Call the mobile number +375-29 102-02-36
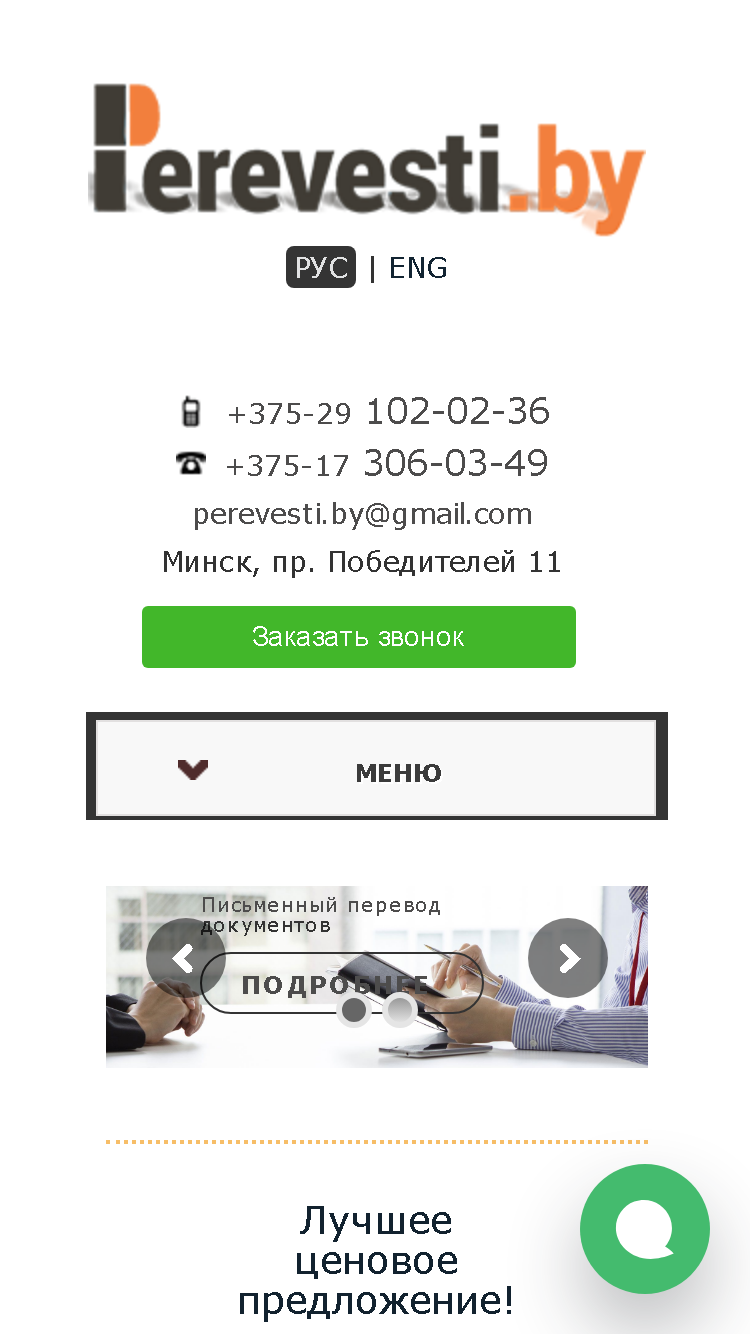Image resolution: width=750 pixels, height=1334 pixels. [x=388, y=412]
